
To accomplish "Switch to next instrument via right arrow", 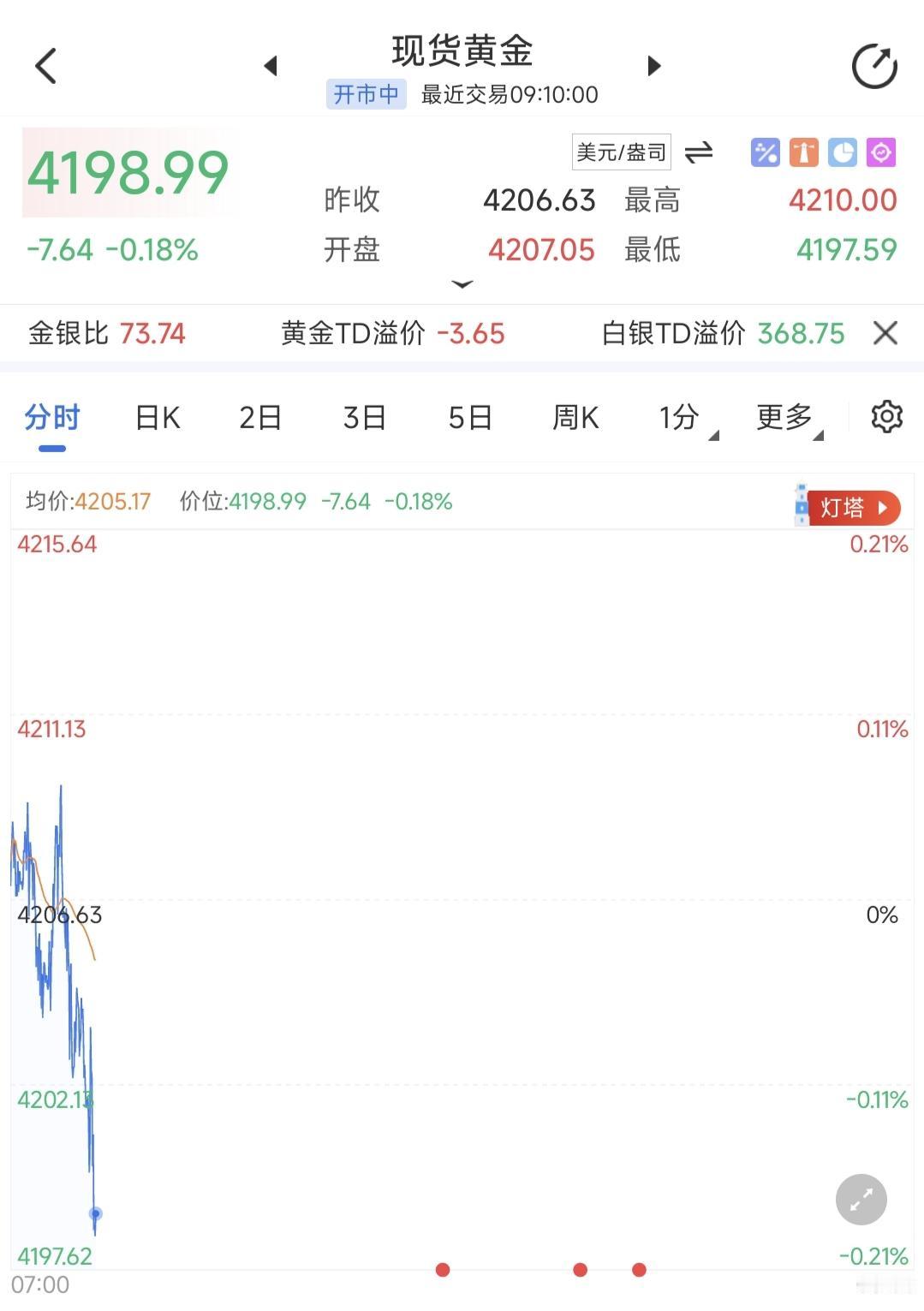I will (653, 65).
